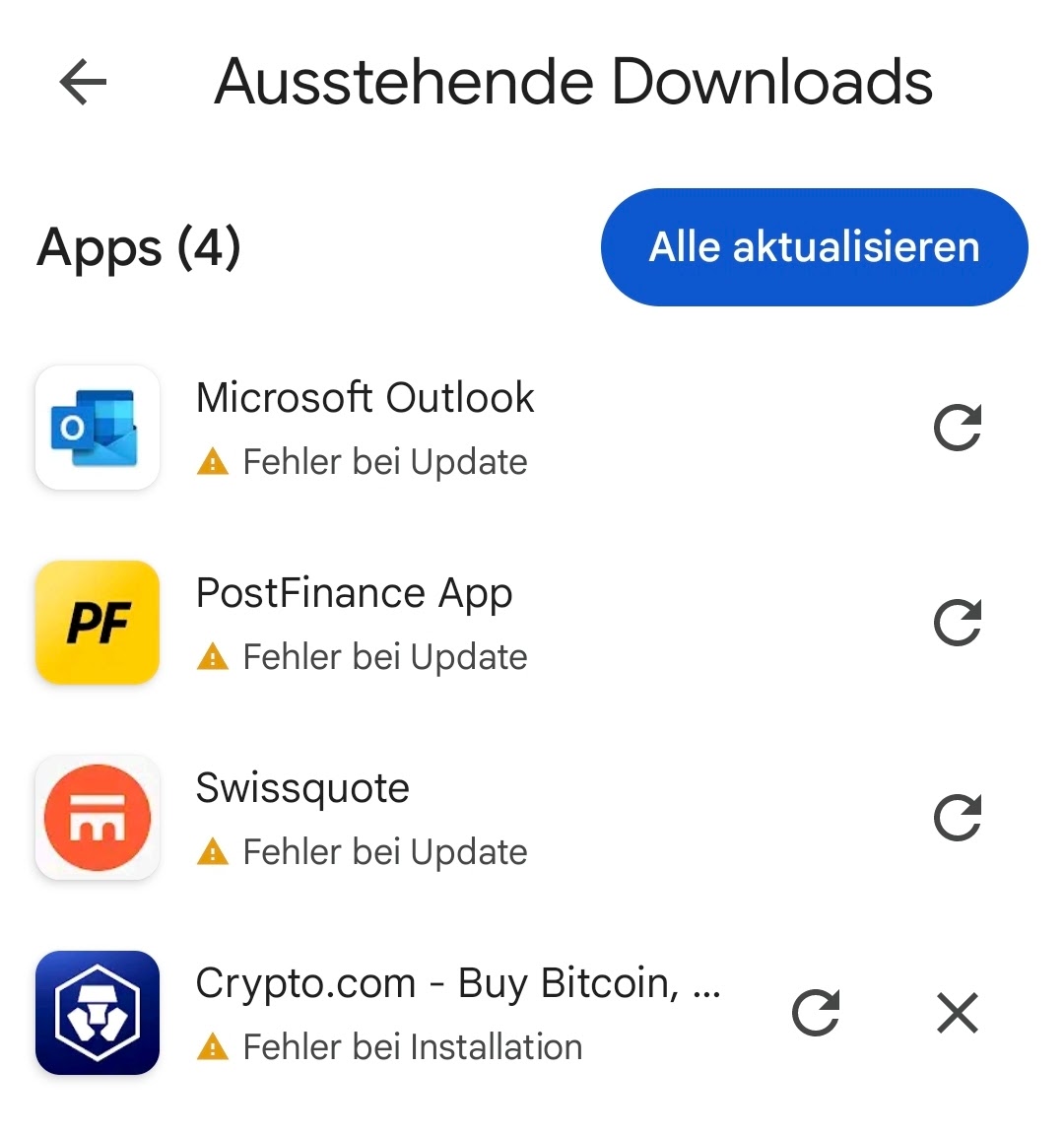Tap the warning triangle next to Crypto.com

[212, 1047]
